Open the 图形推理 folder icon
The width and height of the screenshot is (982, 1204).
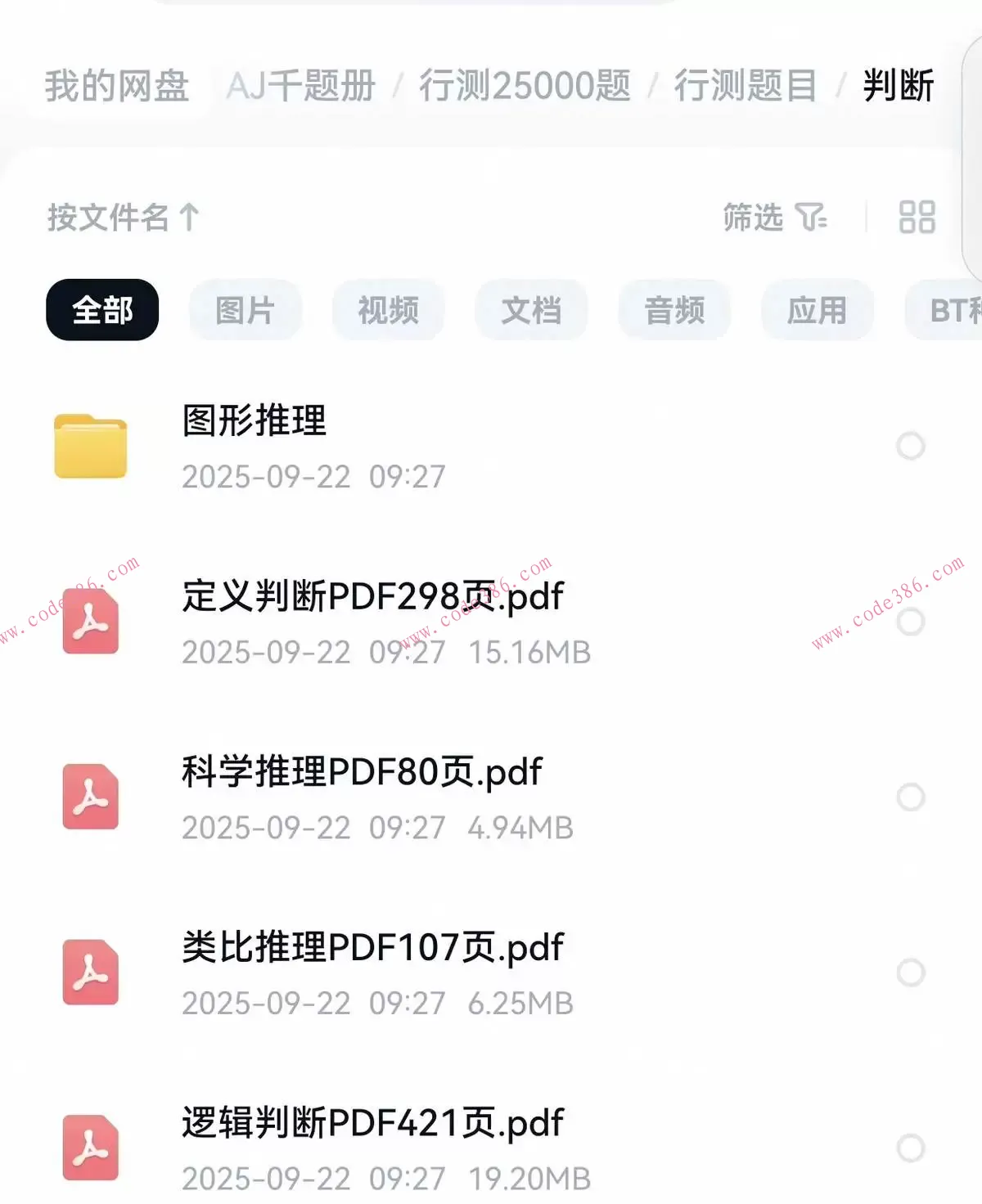pos(92,446)
